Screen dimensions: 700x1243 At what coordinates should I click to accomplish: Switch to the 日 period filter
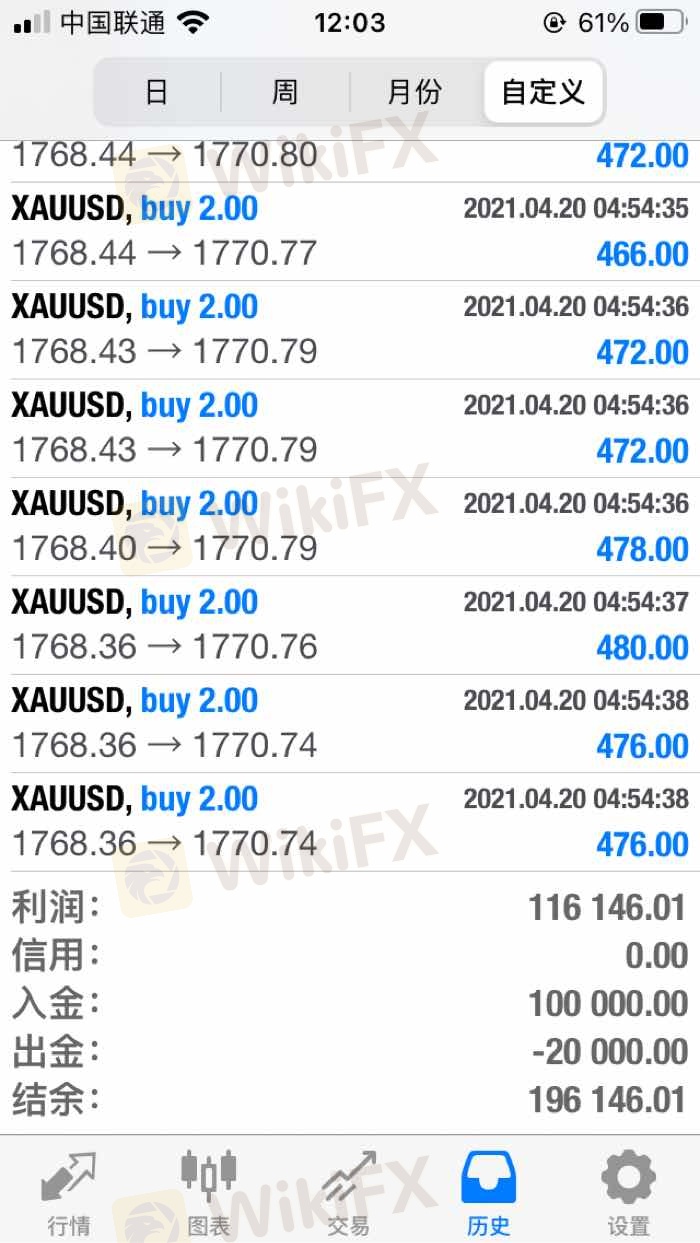[157, 93]
